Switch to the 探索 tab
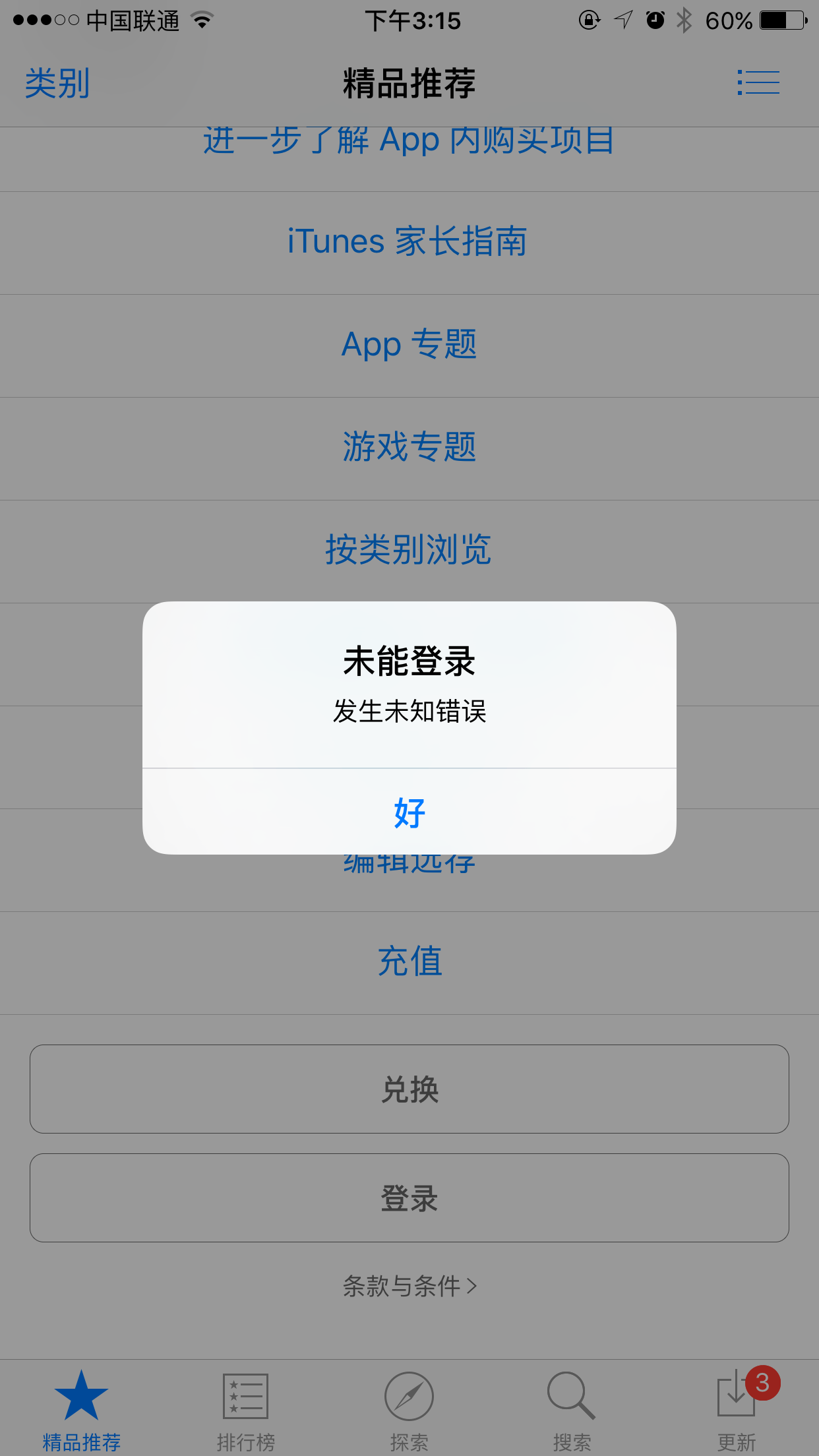Screen dimensions: 819x1456 click(x=409, y=1410)
